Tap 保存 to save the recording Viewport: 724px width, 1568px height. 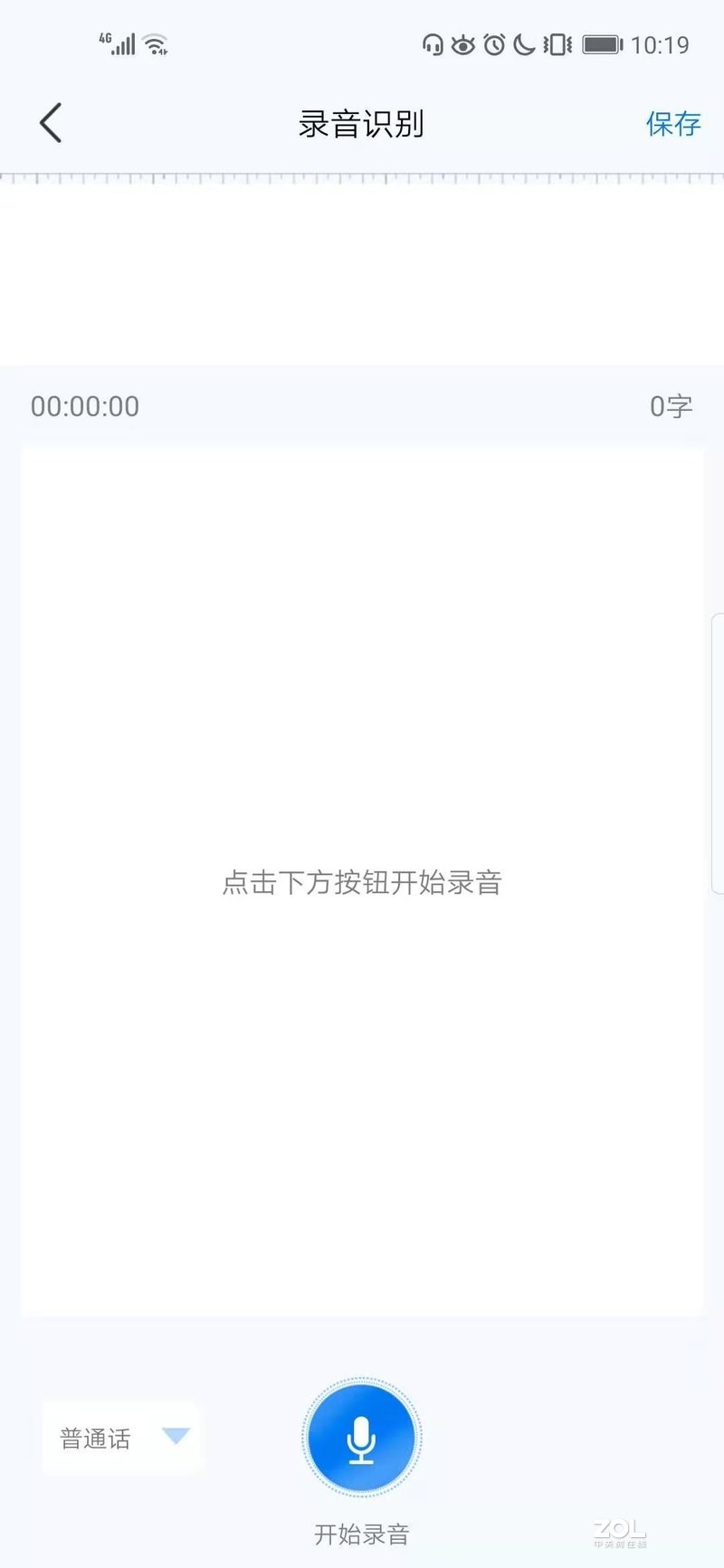click(x=672, y=123)
